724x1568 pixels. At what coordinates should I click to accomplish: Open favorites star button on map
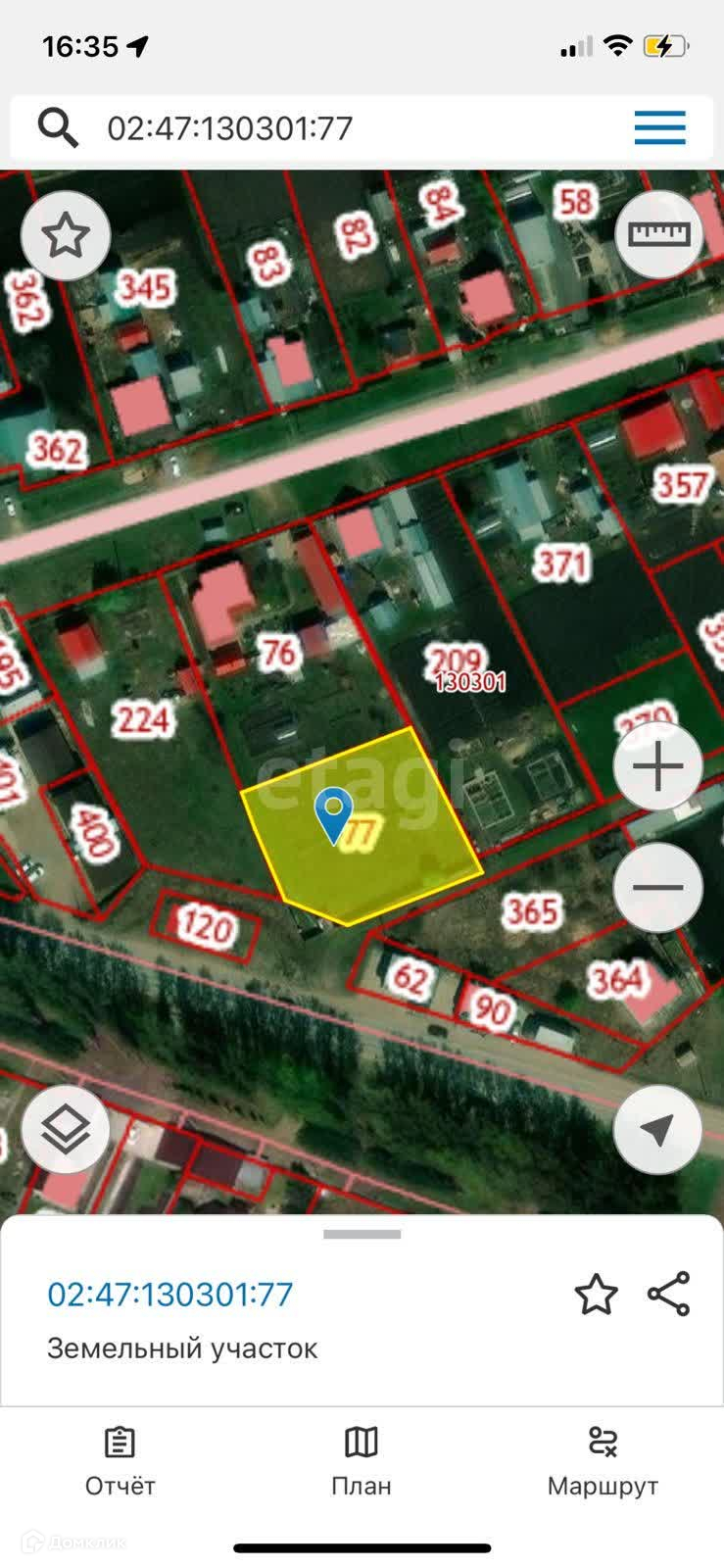pos(66,236)
